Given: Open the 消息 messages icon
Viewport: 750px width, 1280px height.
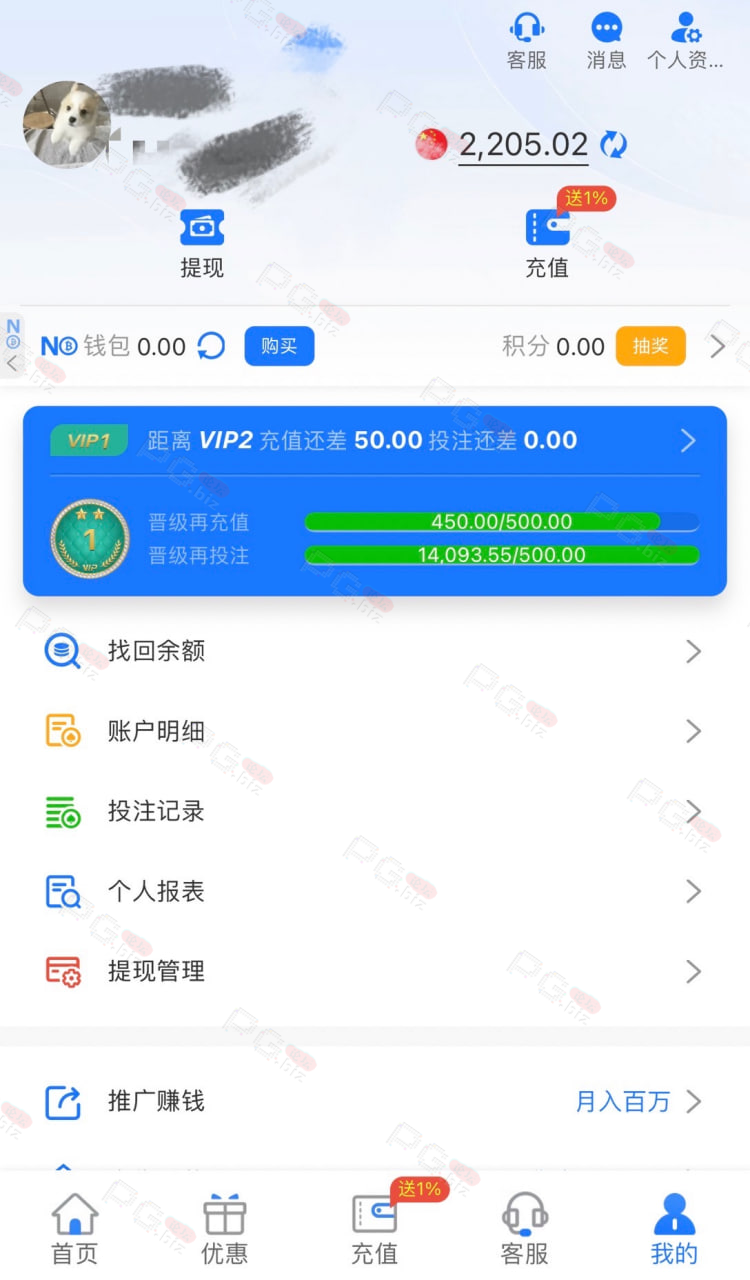Looking at the screenshot, I should click(x=606, y=41).
